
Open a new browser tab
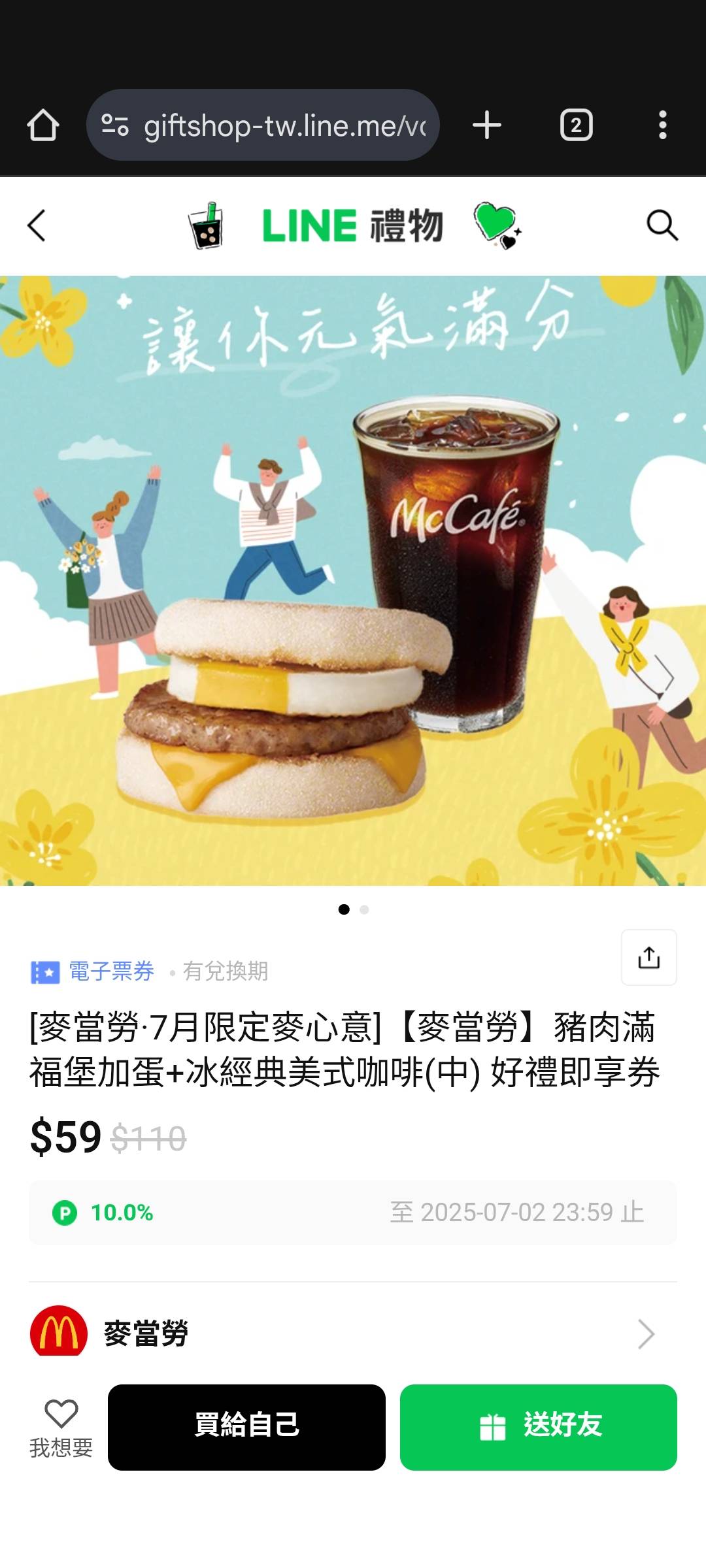click(487, 125)
